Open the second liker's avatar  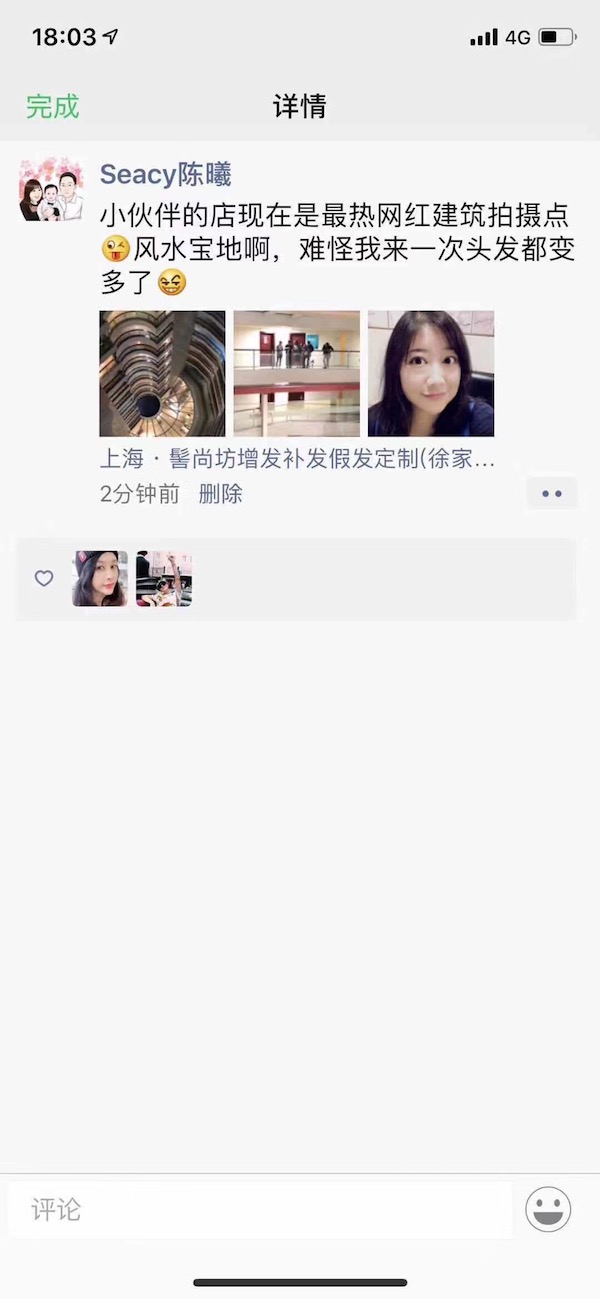(164, 579)
